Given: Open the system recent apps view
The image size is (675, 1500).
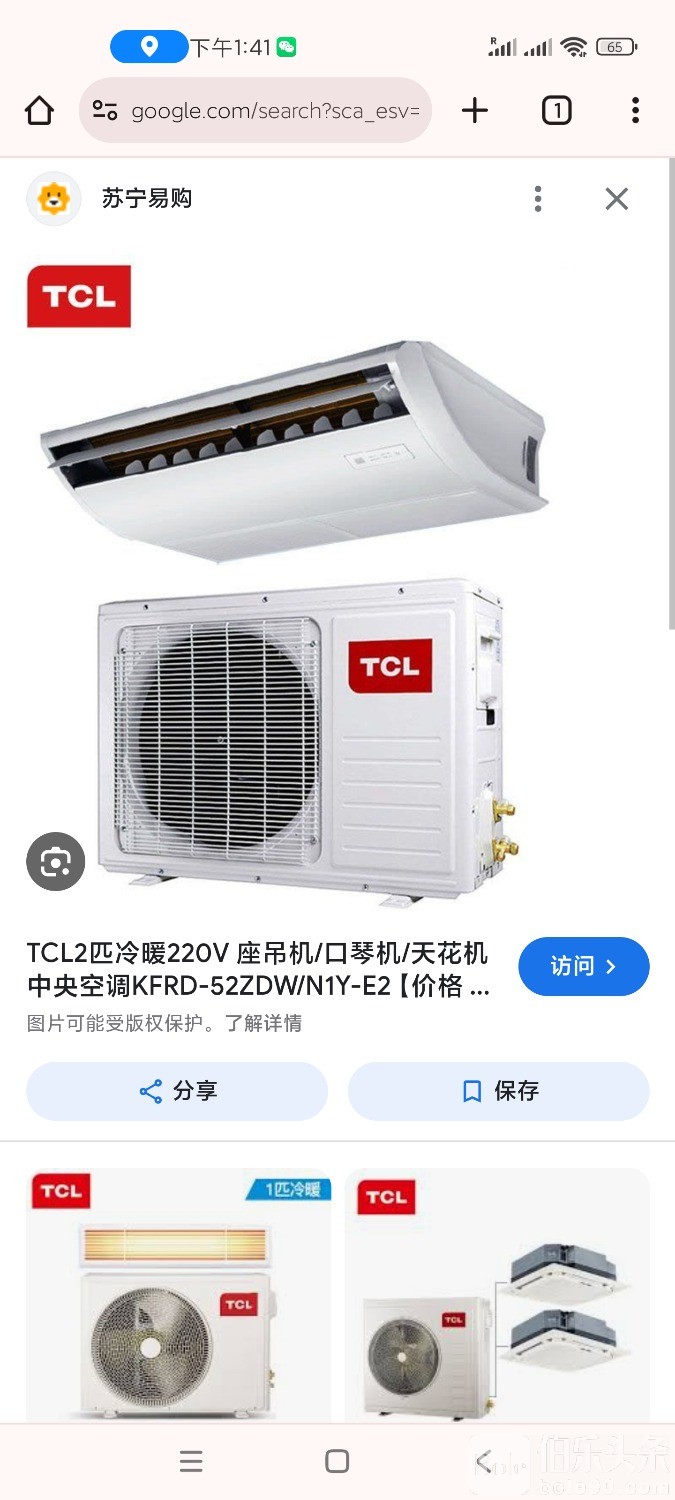Looking at the screenshot, I should 191,1462.
